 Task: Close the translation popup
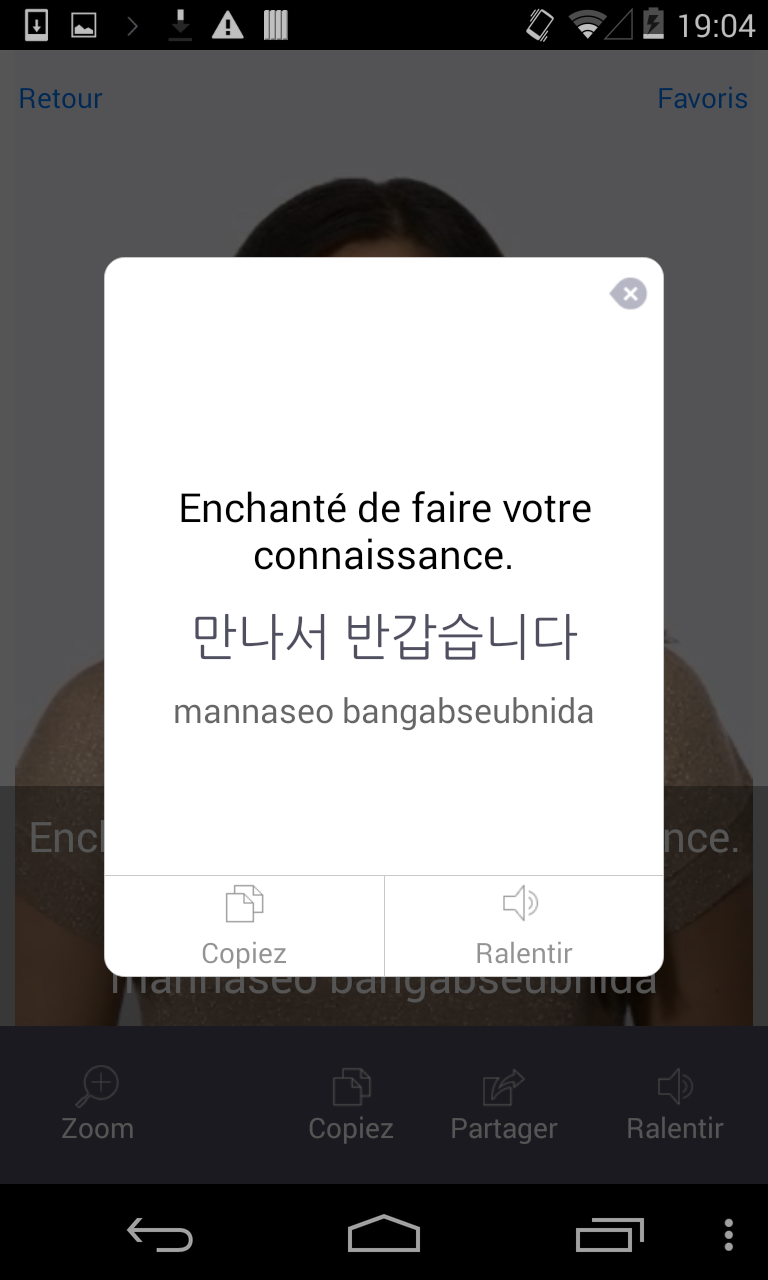tap(629, 294)
